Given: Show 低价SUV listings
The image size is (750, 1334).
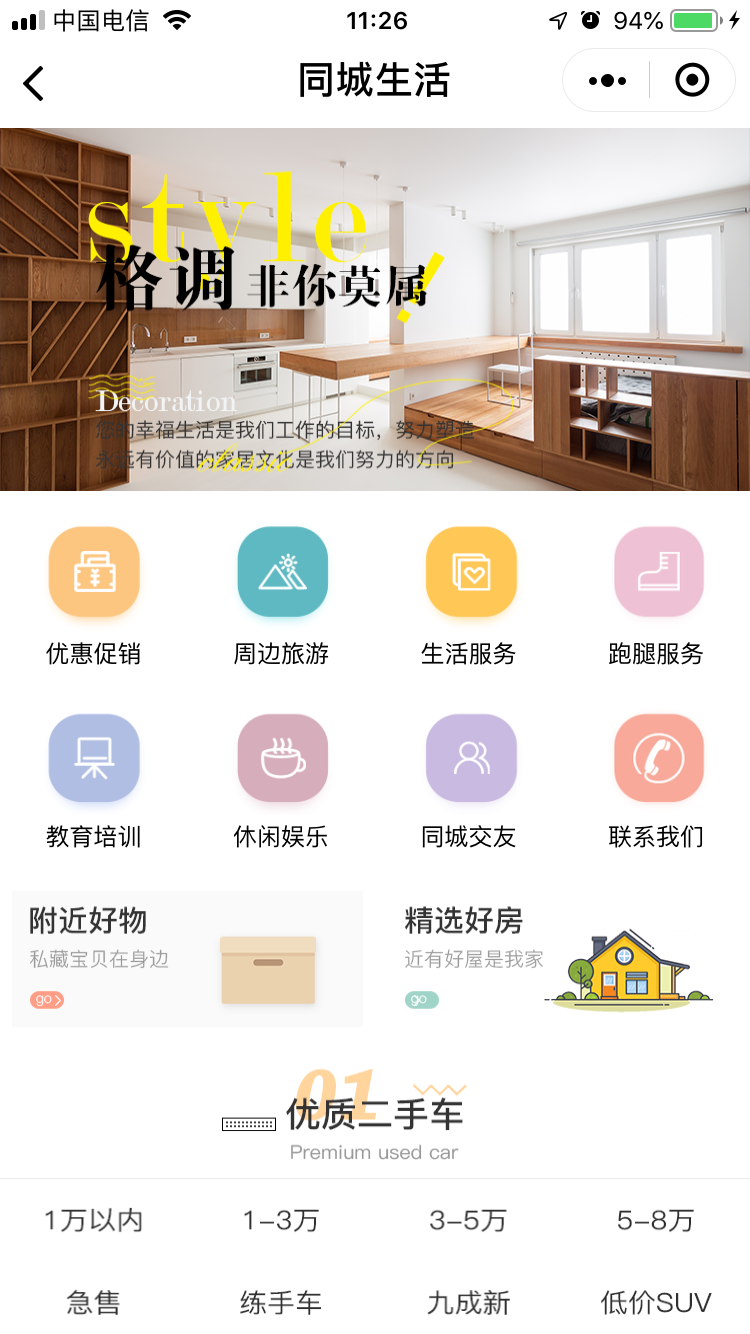Looking at the screenshot, I should (655, 1302).
